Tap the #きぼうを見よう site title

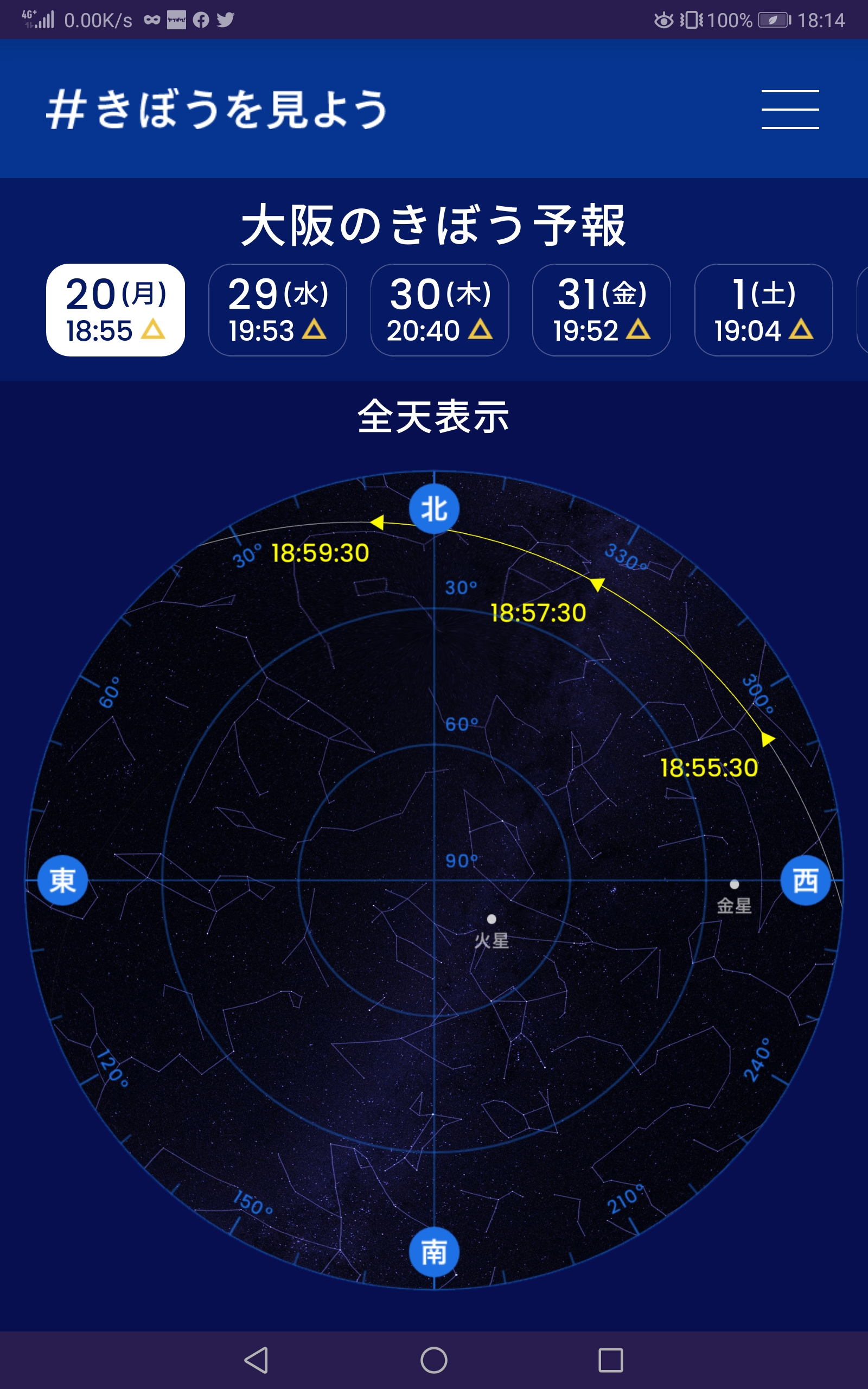(x=216, y=109)
